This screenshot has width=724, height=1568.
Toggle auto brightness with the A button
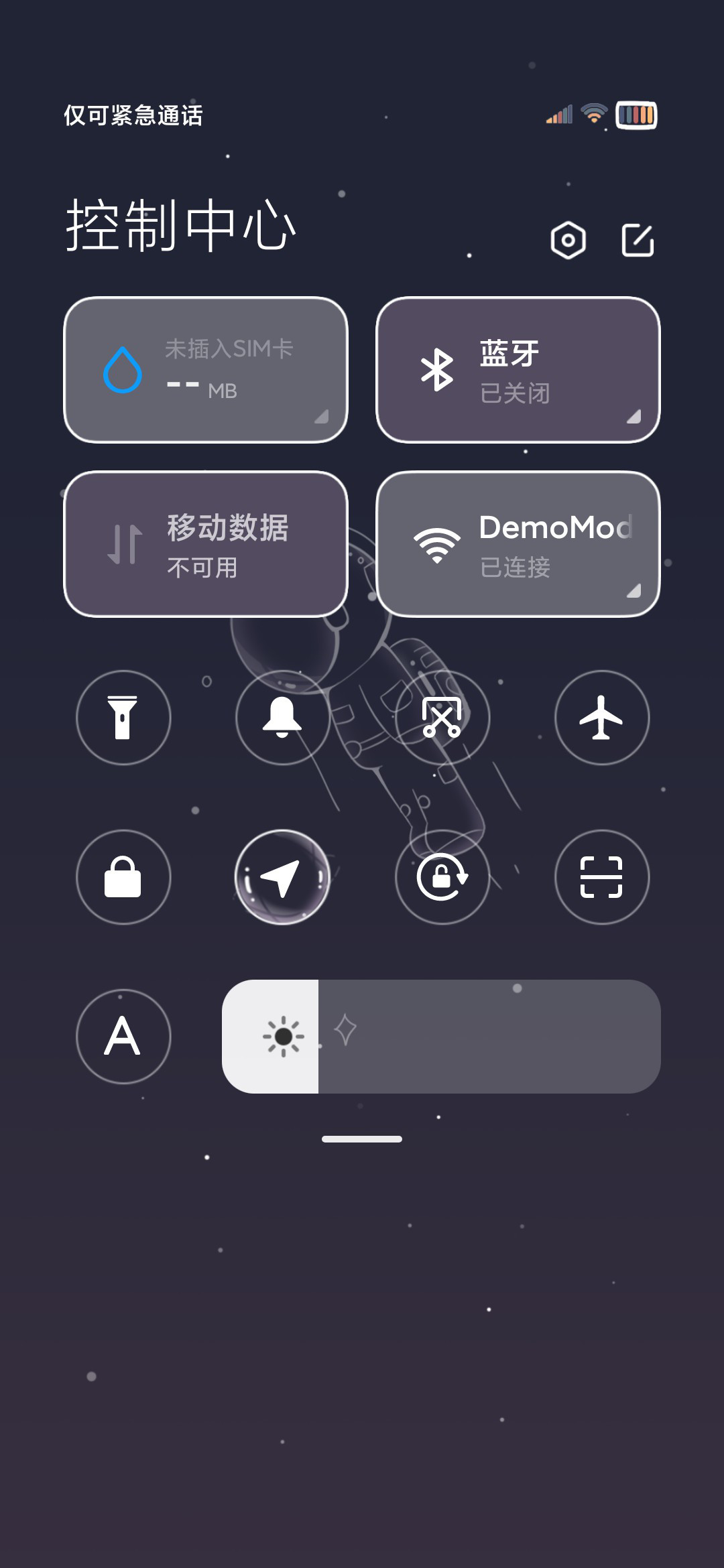(123, 1037)
